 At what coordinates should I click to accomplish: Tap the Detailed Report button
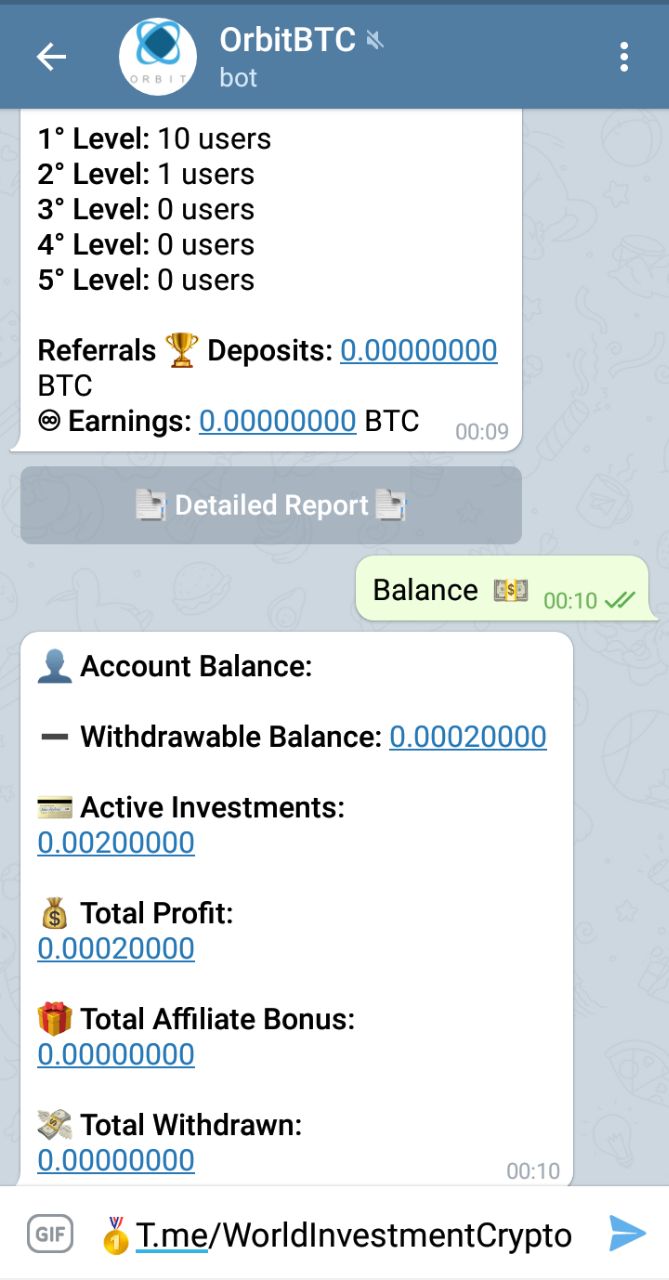coord(271,505)
